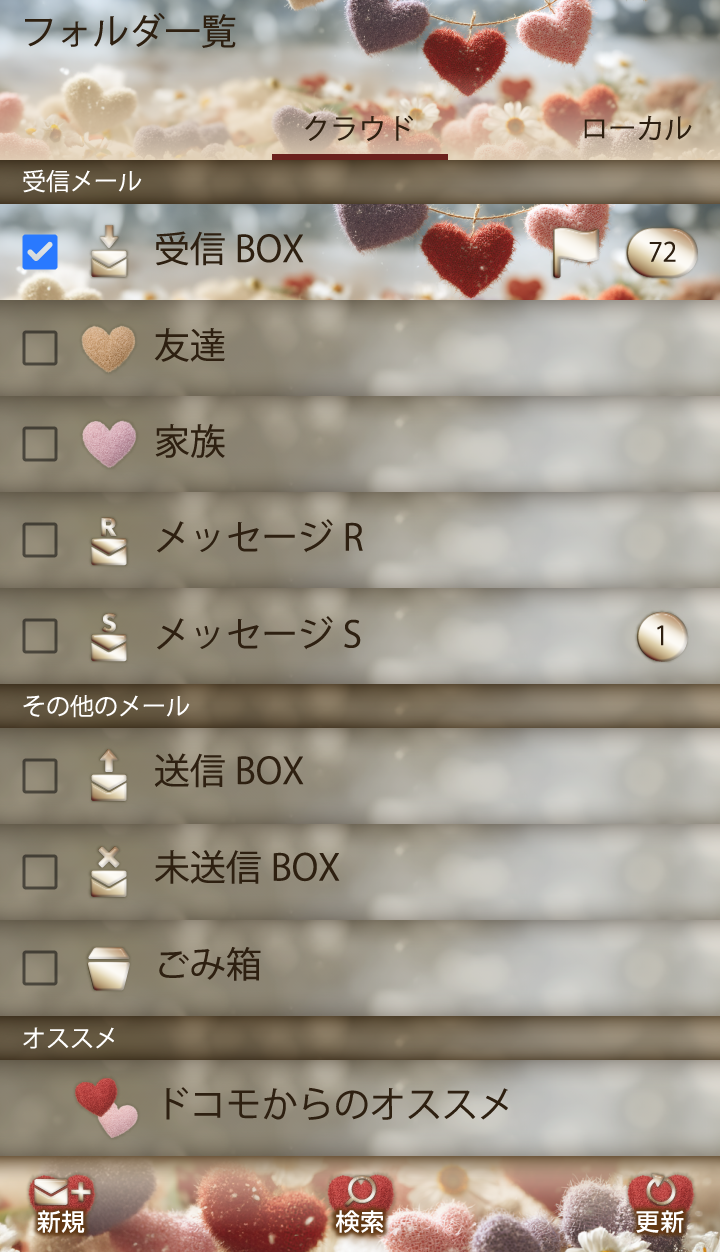Select the クラウド tab
The image size is (720, 1252).
(359, 128)
